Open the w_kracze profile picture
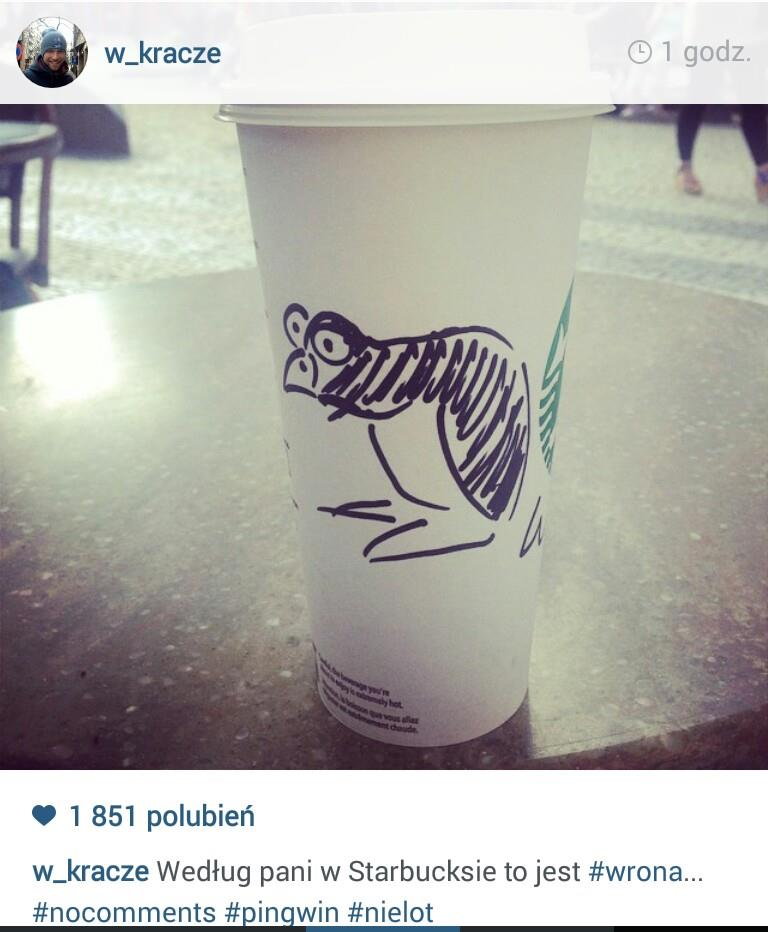This screenshot has height=932, width=768. (51, 52)
